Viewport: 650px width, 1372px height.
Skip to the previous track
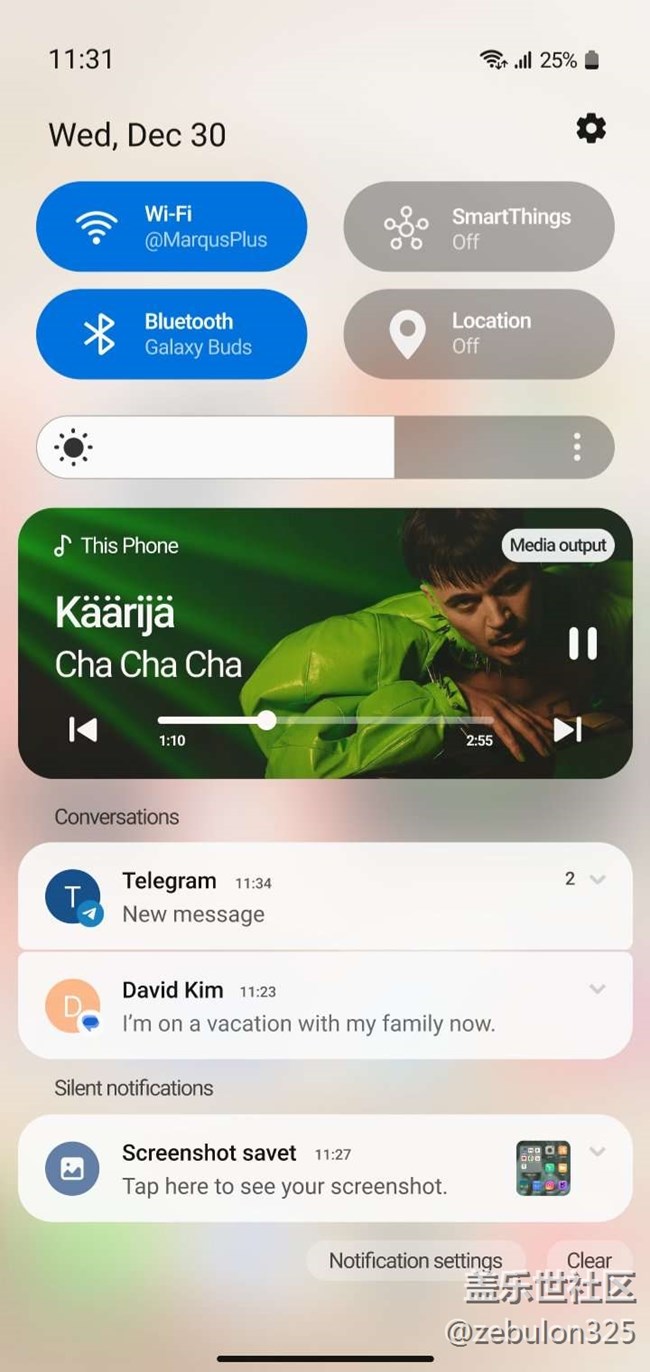[x=83, y=730]
